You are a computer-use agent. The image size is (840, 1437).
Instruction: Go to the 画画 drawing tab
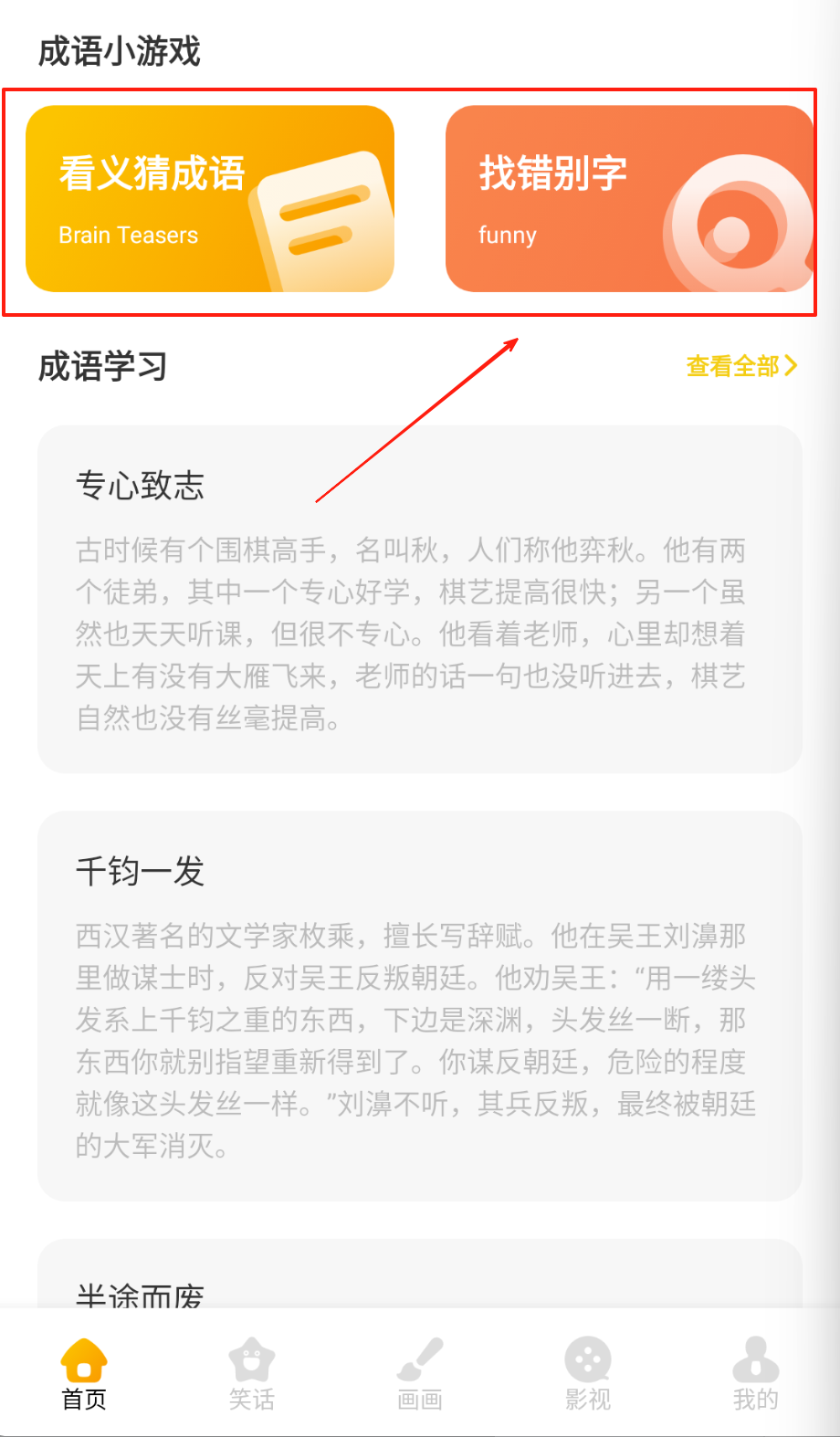[420, 1374]
